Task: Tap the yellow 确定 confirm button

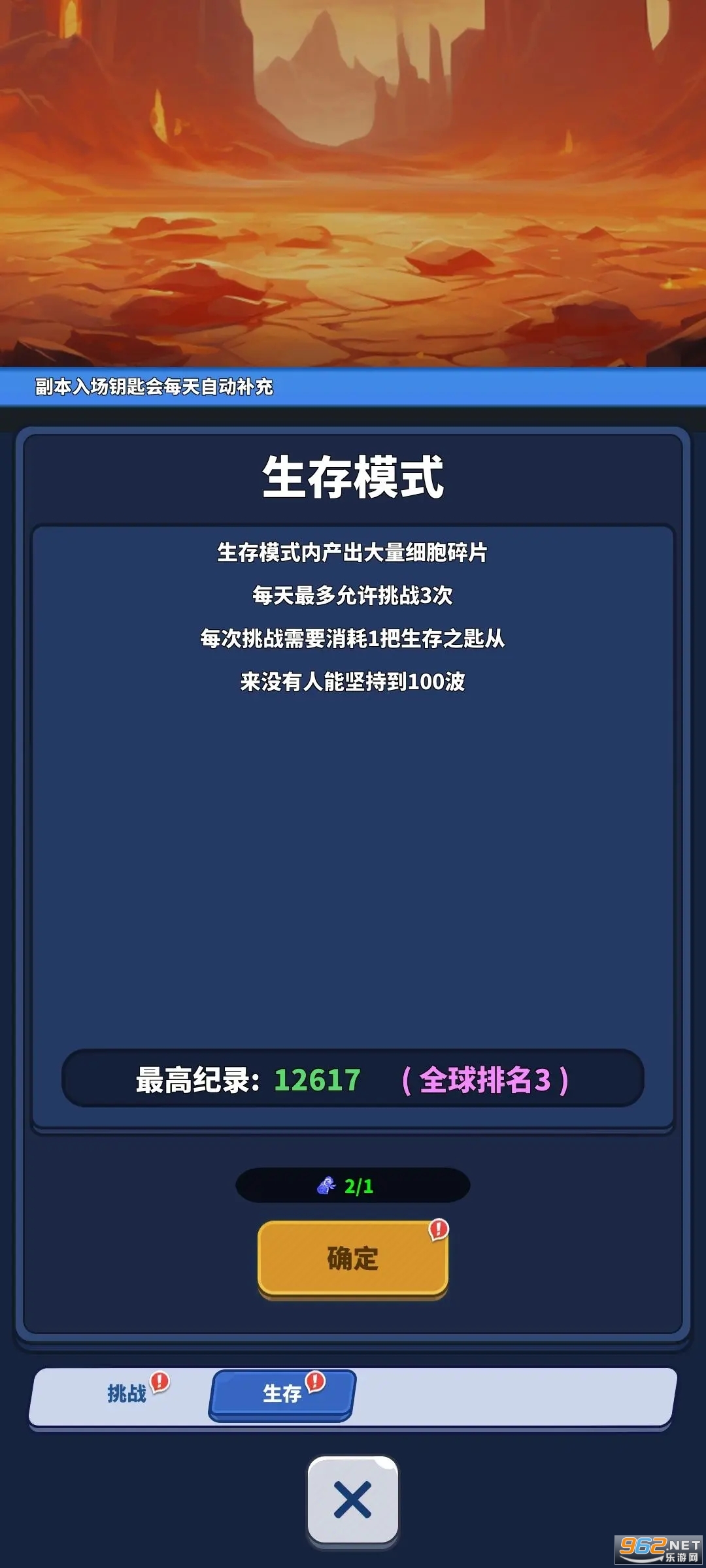Action: click(353, 1258)
